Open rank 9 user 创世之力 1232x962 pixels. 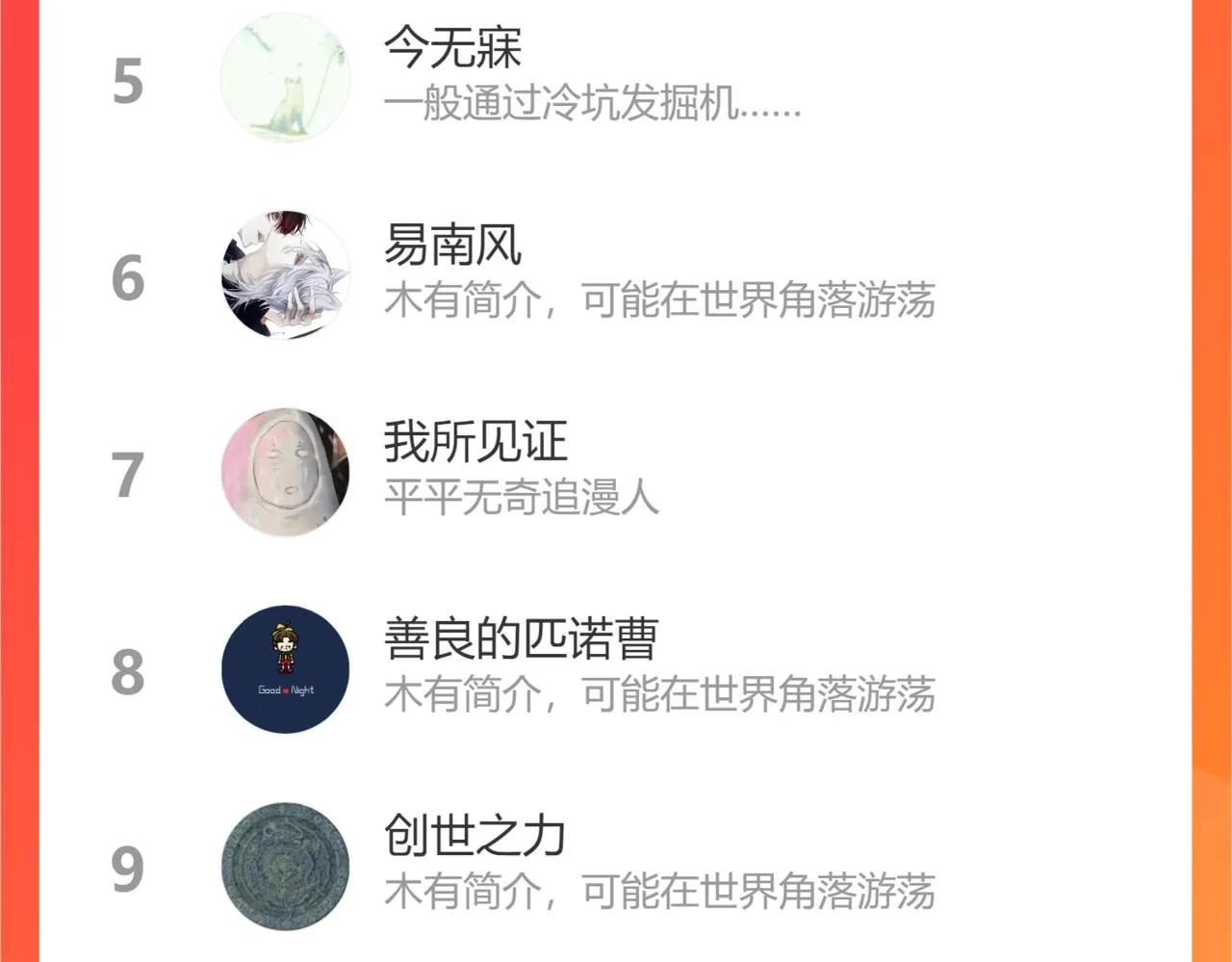(x=616, y=865)
